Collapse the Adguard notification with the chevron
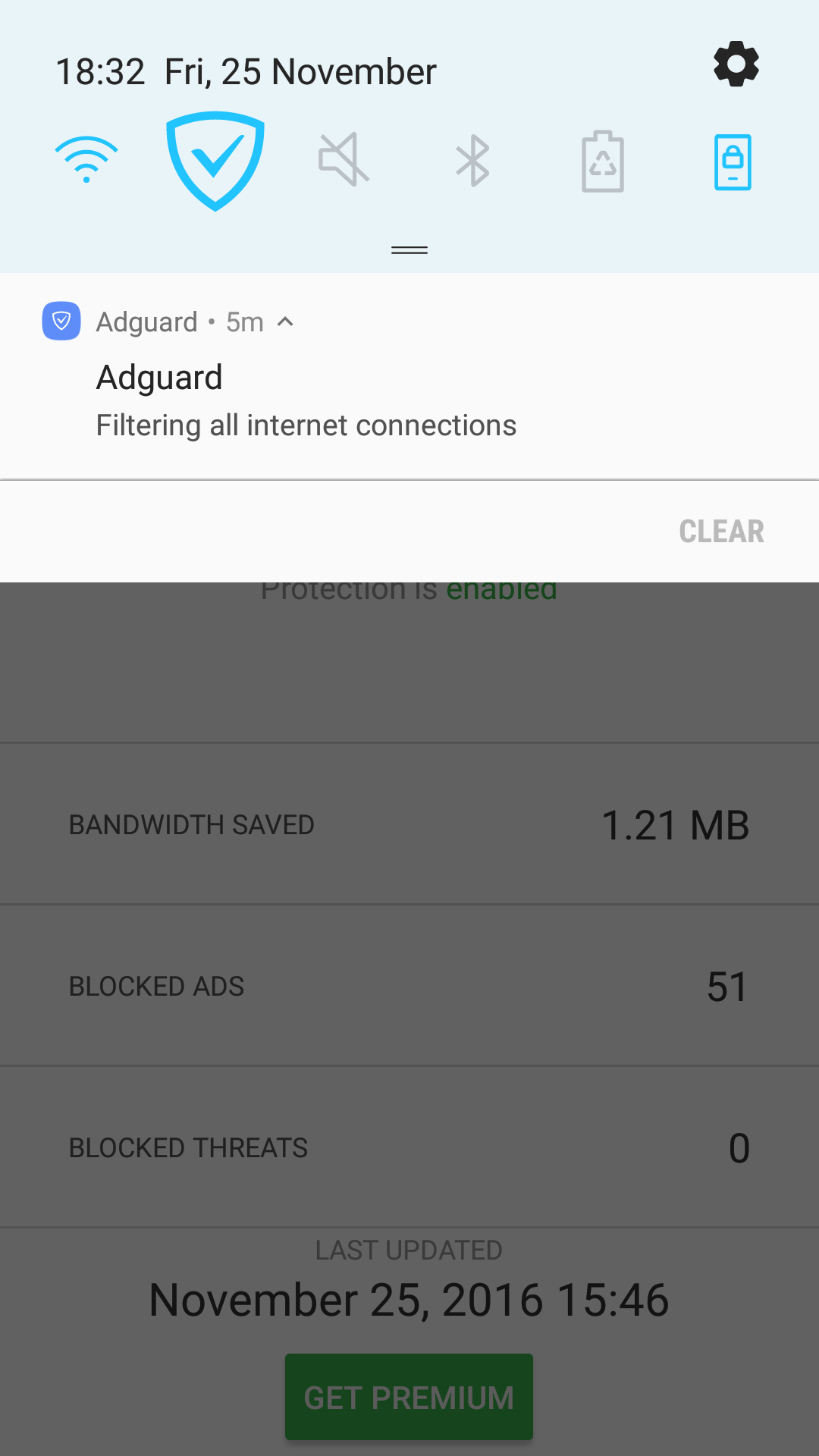Image resolution: width=819 pixels, height=1456 pixels. pyautogui.click(x=285, y=322)
